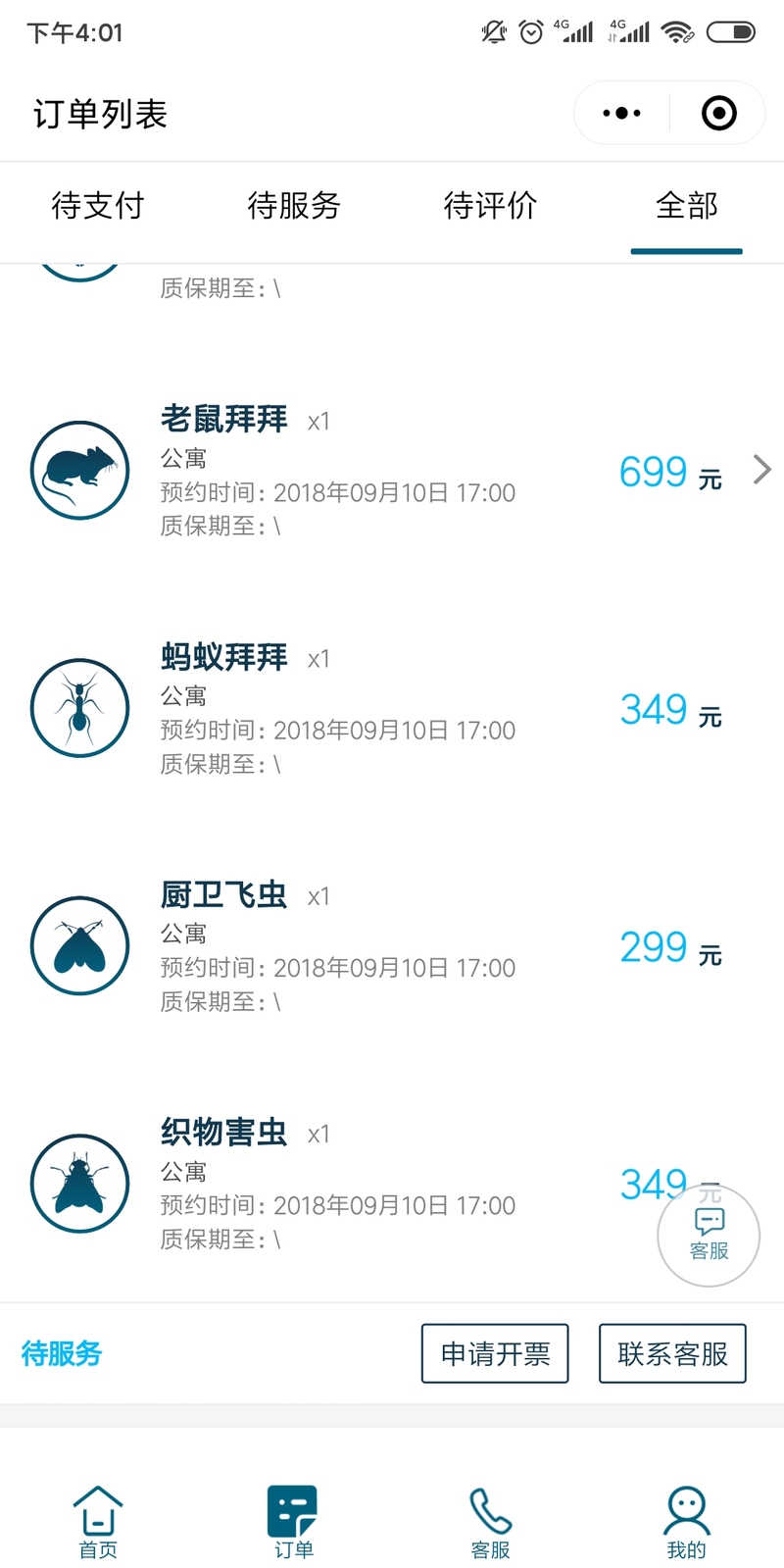The width and height of the screenshot is (784, 1568).
Task: Open the 厨卫飞虫 order item
Action: coord(392,945)
